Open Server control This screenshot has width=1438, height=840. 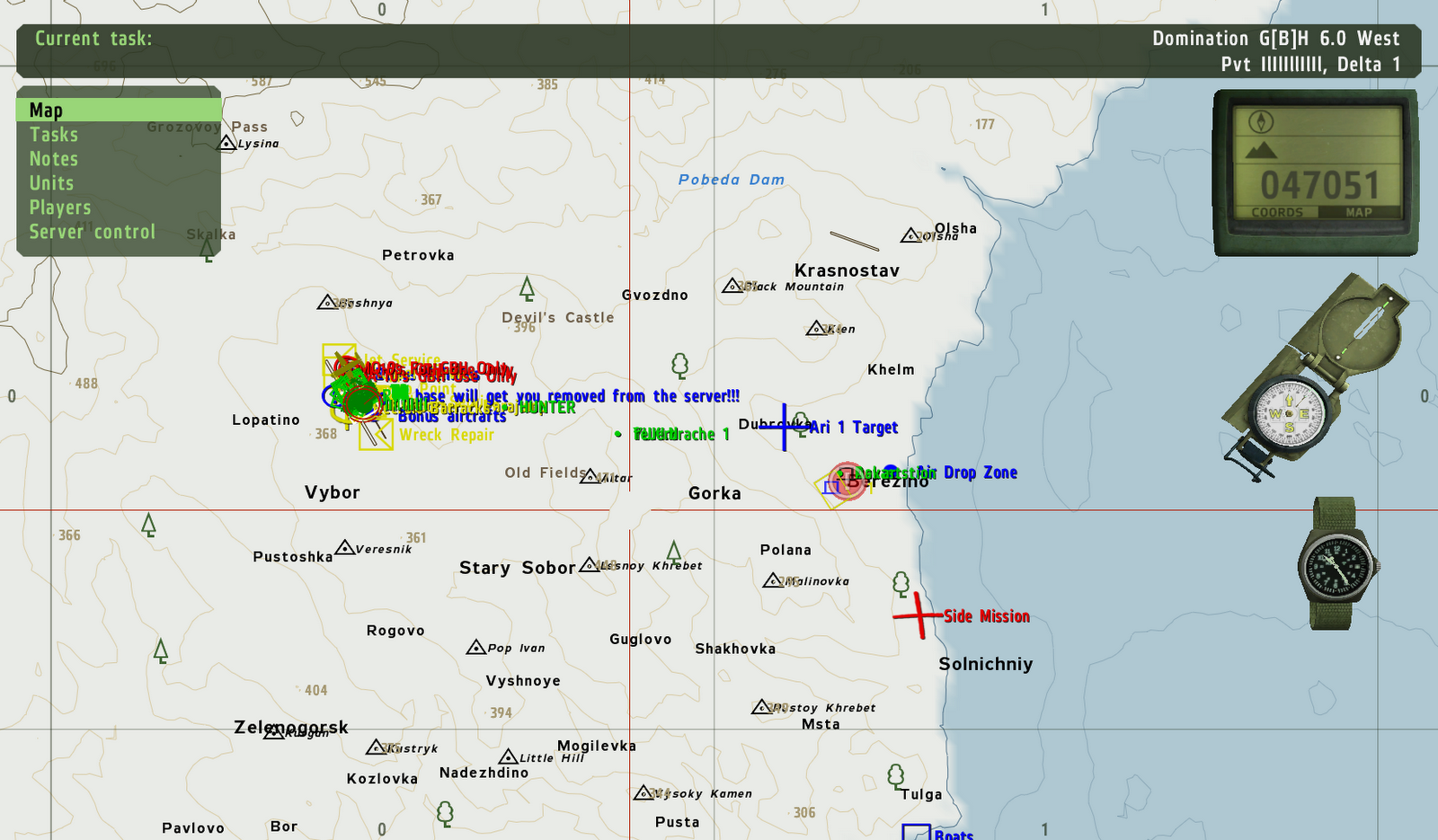pyautogui.click(x=93, y=232)
